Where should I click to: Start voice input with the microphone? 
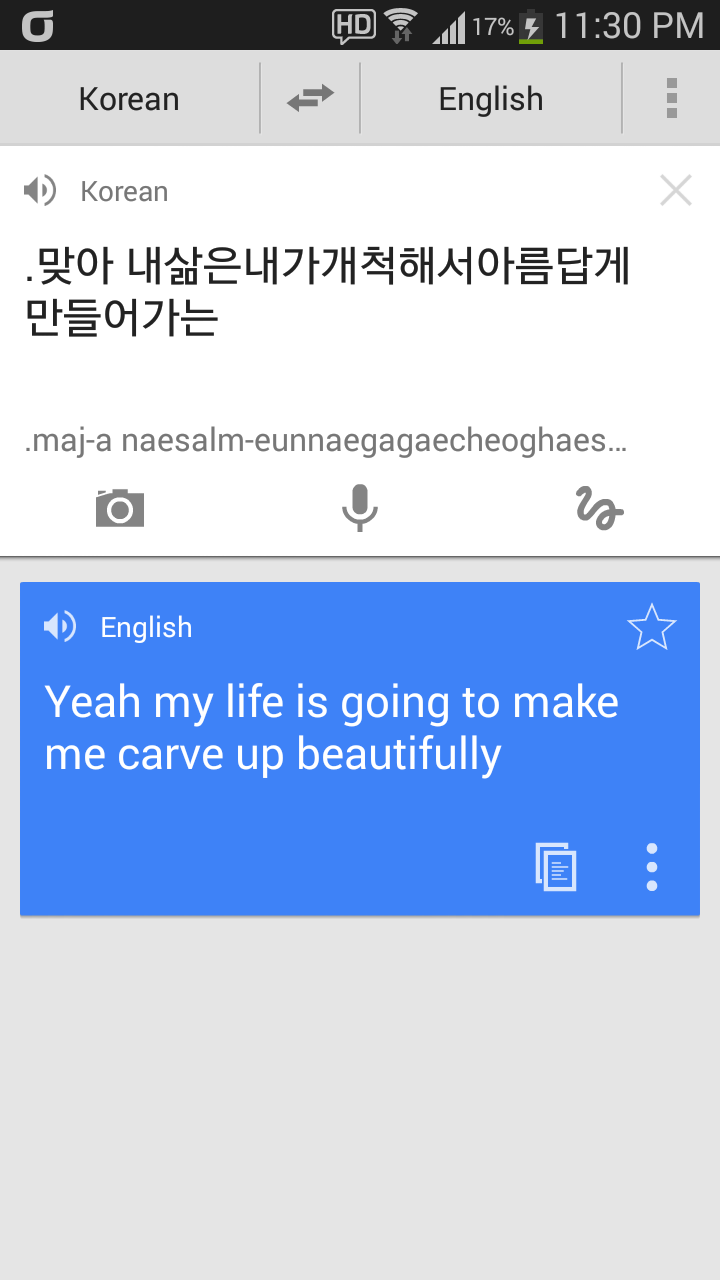pos(360,508)
